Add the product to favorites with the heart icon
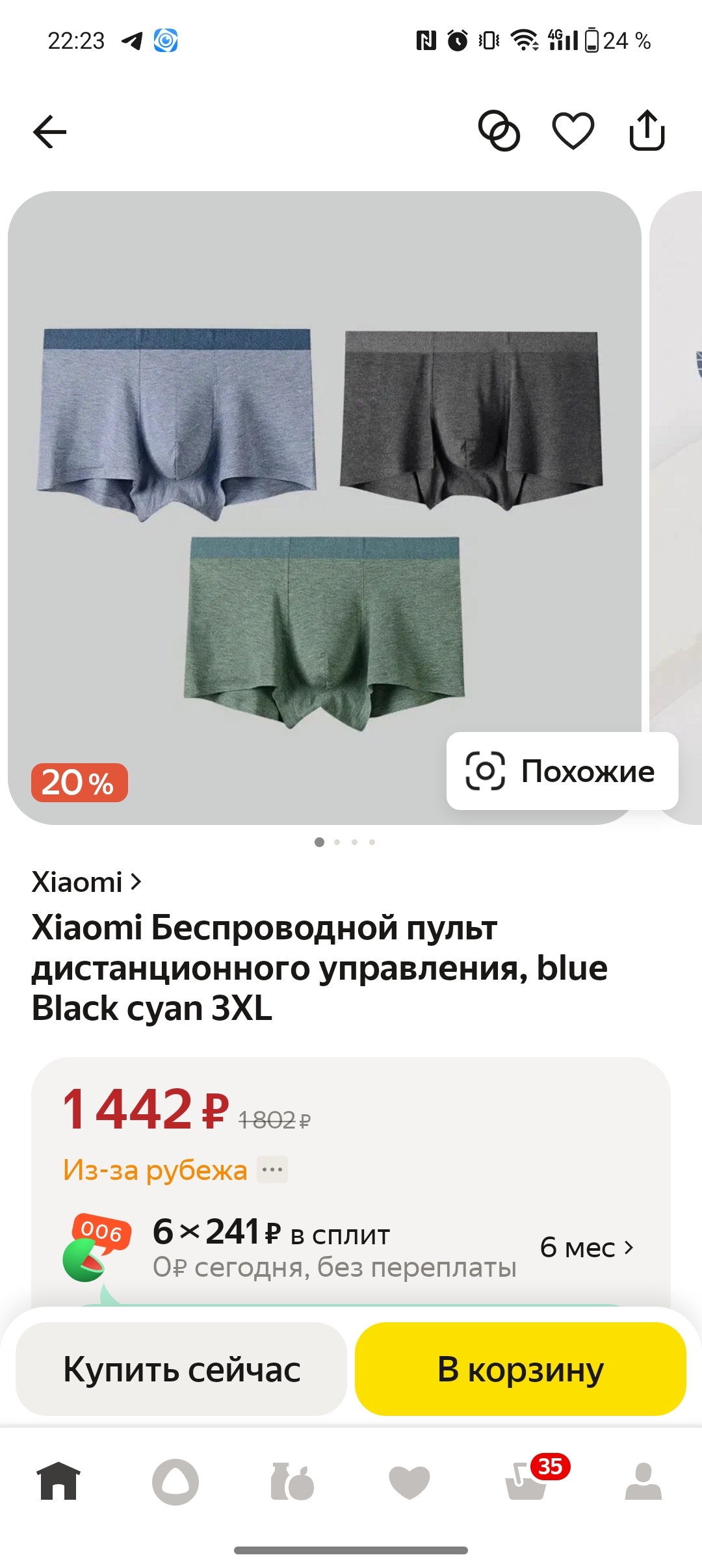Viewport: 702px width, 1568px height. (573, 131)
